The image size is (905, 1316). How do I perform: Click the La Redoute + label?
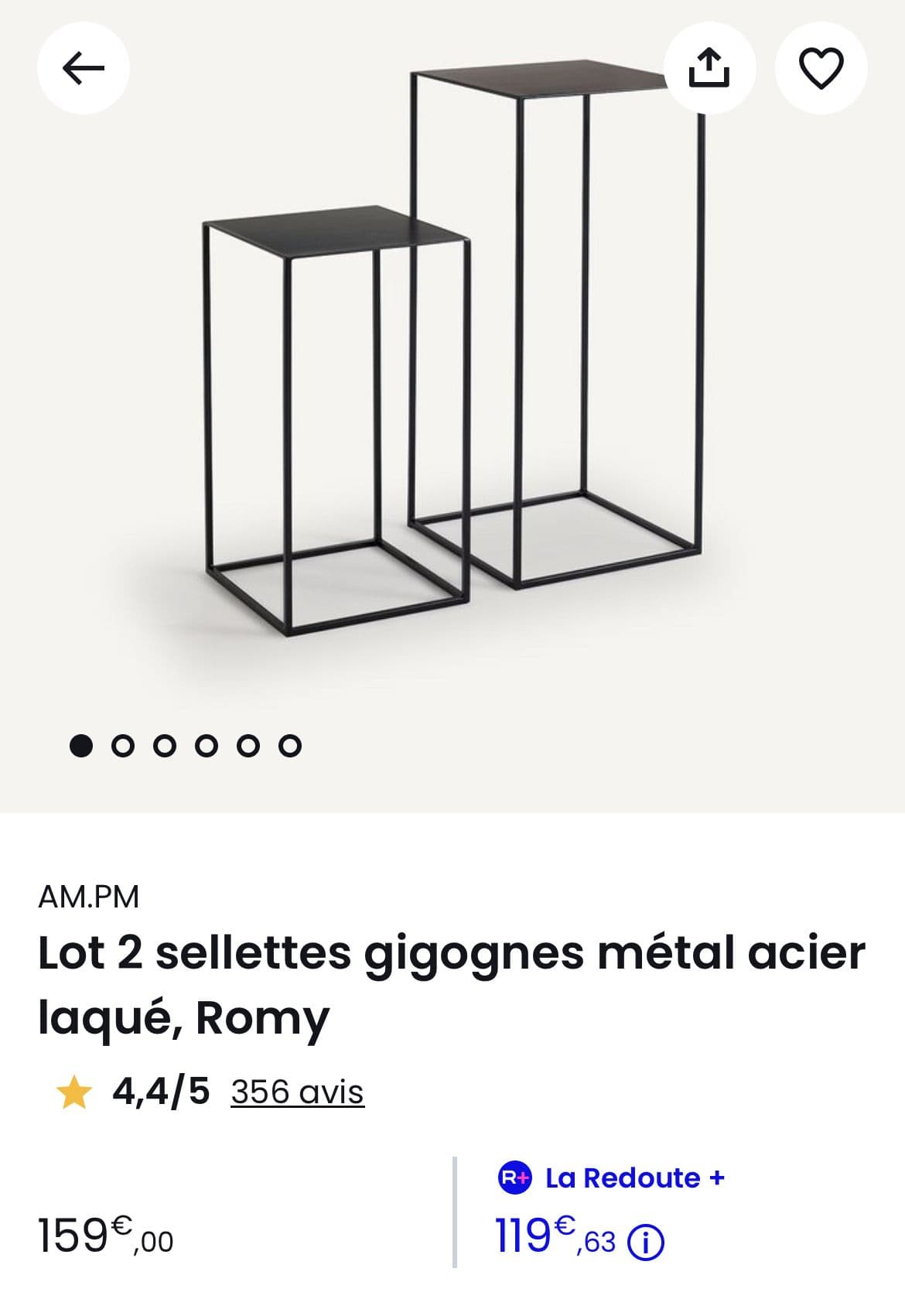click(x=635, y=1179)
